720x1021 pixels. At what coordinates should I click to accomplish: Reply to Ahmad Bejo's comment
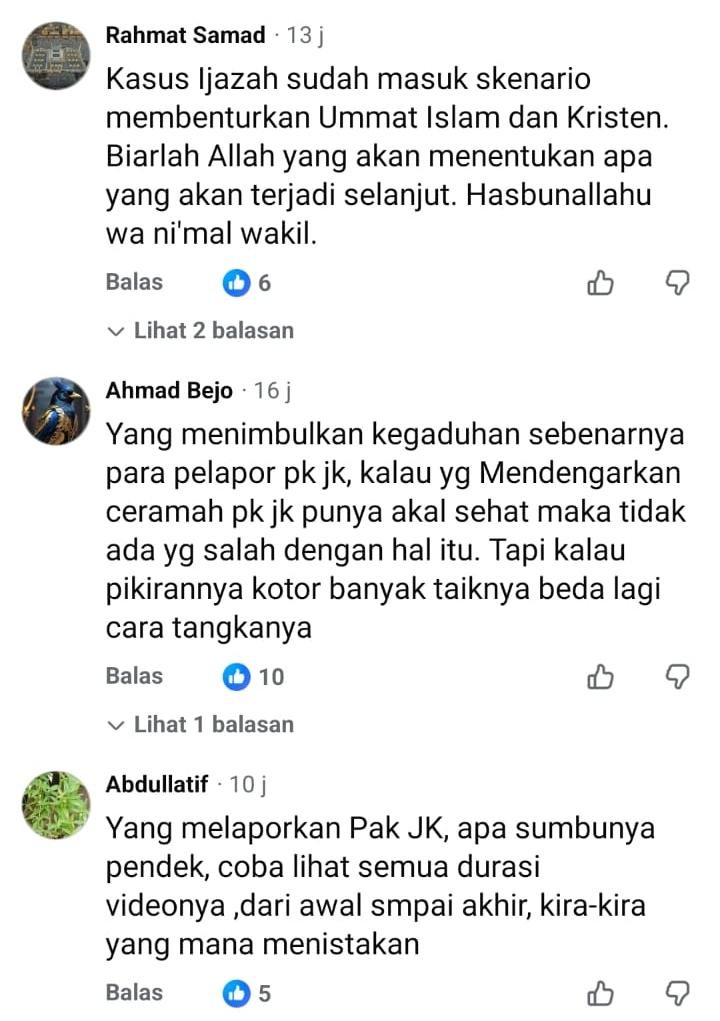(134, 677)
